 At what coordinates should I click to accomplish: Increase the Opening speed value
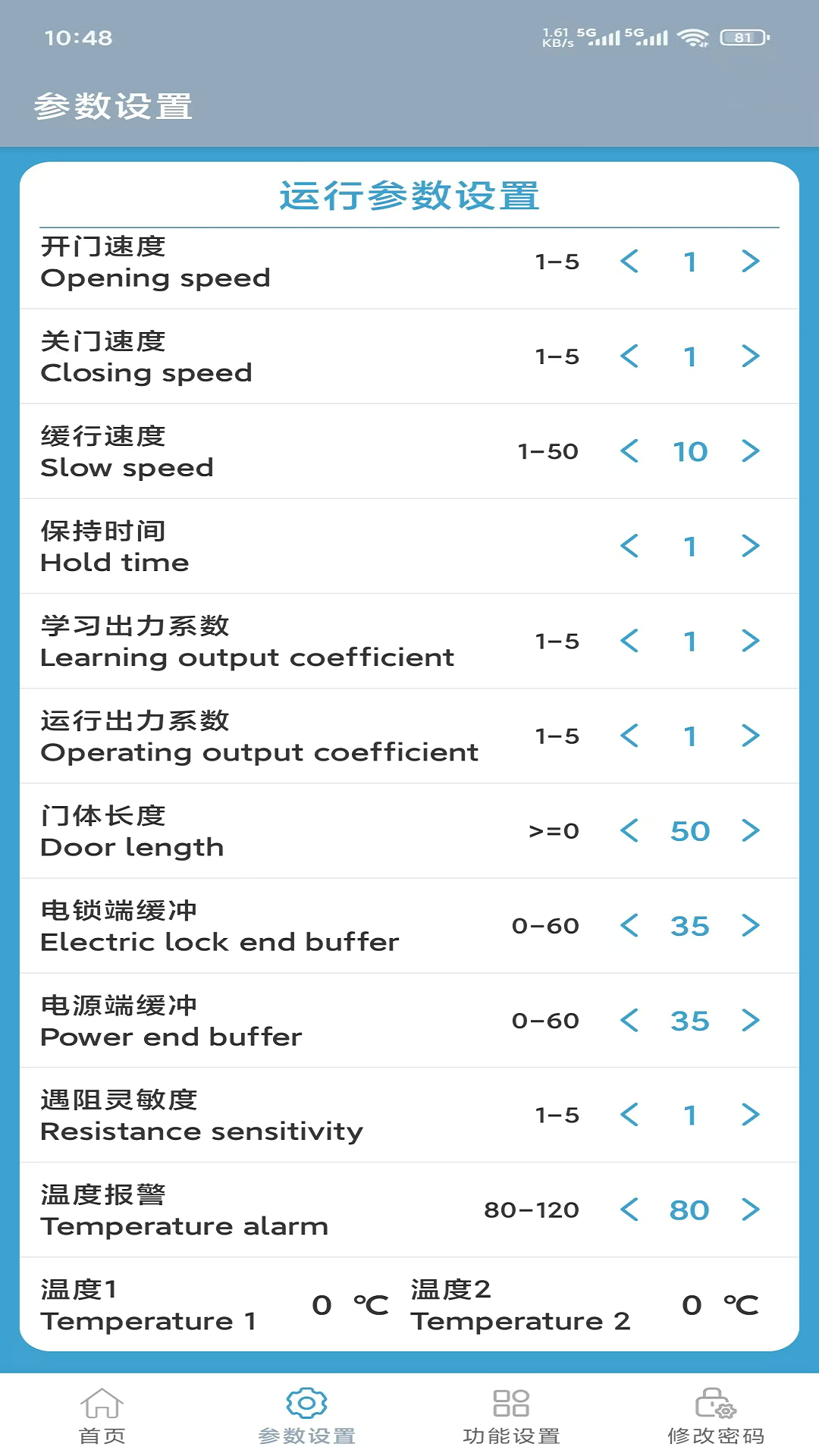coord(750,262)
